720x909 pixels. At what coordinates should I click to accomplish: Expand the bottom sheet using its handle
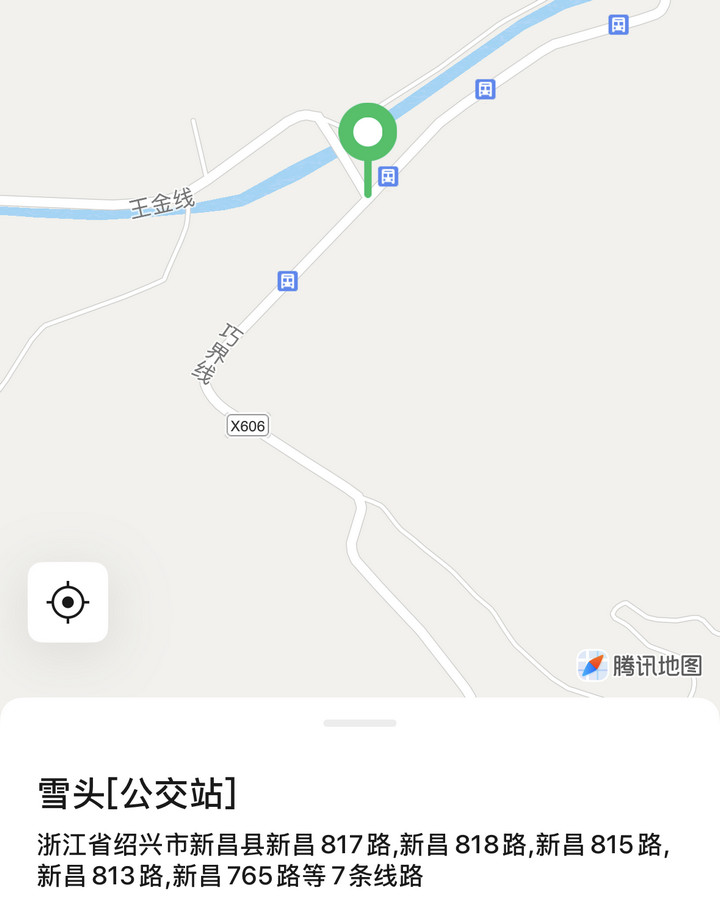360,722
